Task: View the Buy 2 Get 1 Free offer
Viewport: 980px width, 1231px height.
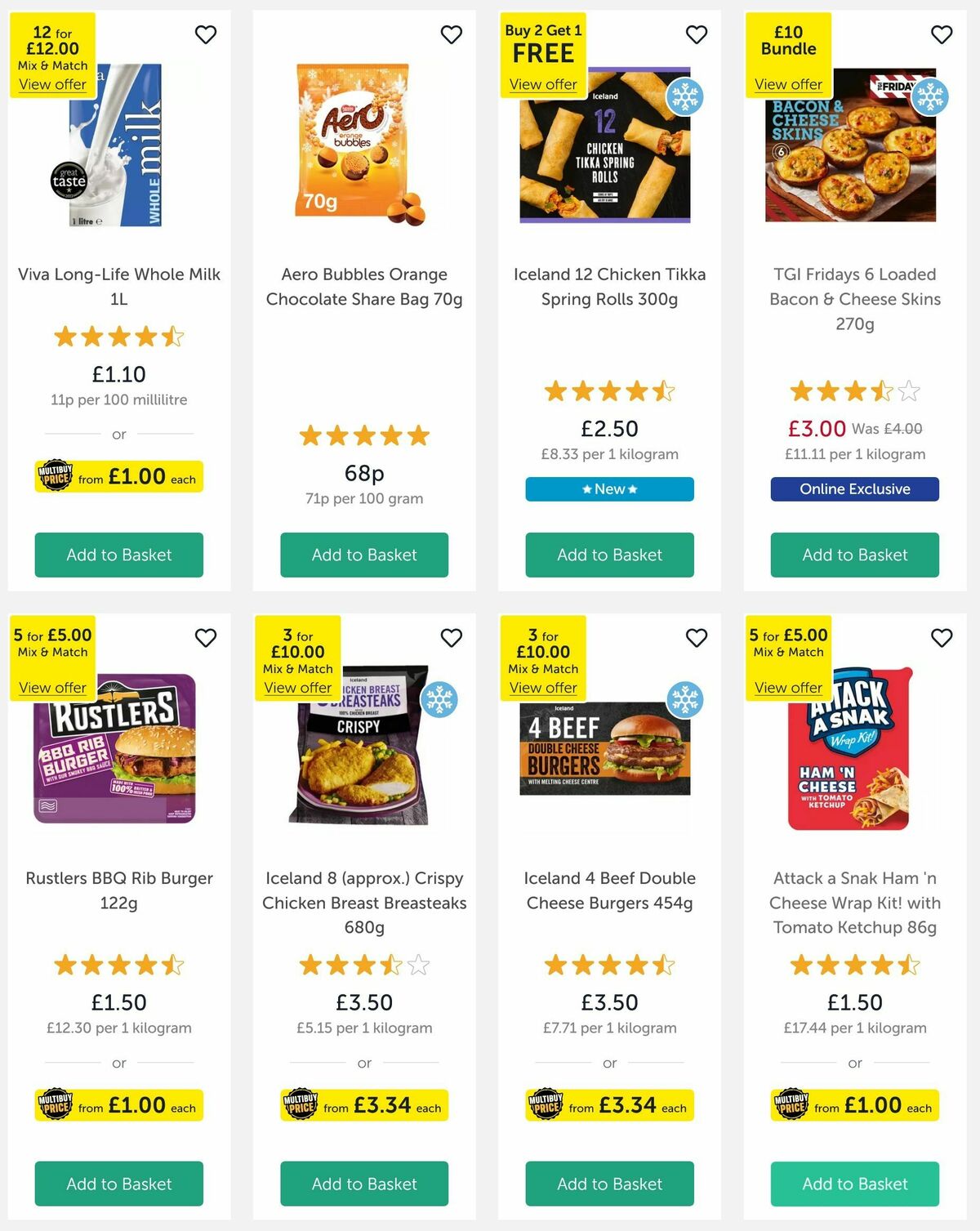Action: (x=543, y=84)
